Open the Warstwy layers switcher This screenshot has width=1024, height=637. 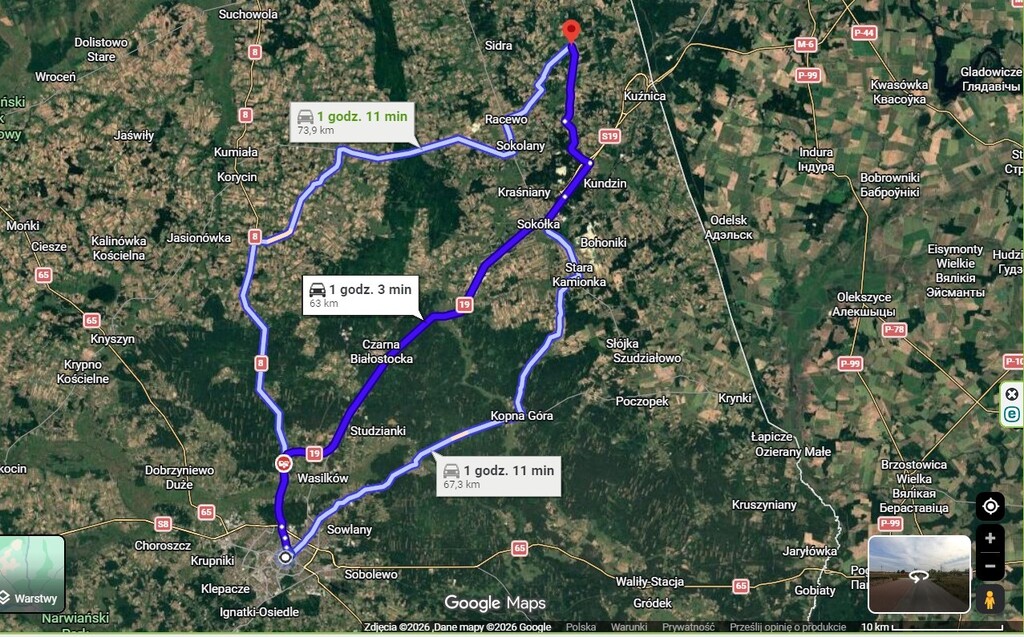coord(32,574)
